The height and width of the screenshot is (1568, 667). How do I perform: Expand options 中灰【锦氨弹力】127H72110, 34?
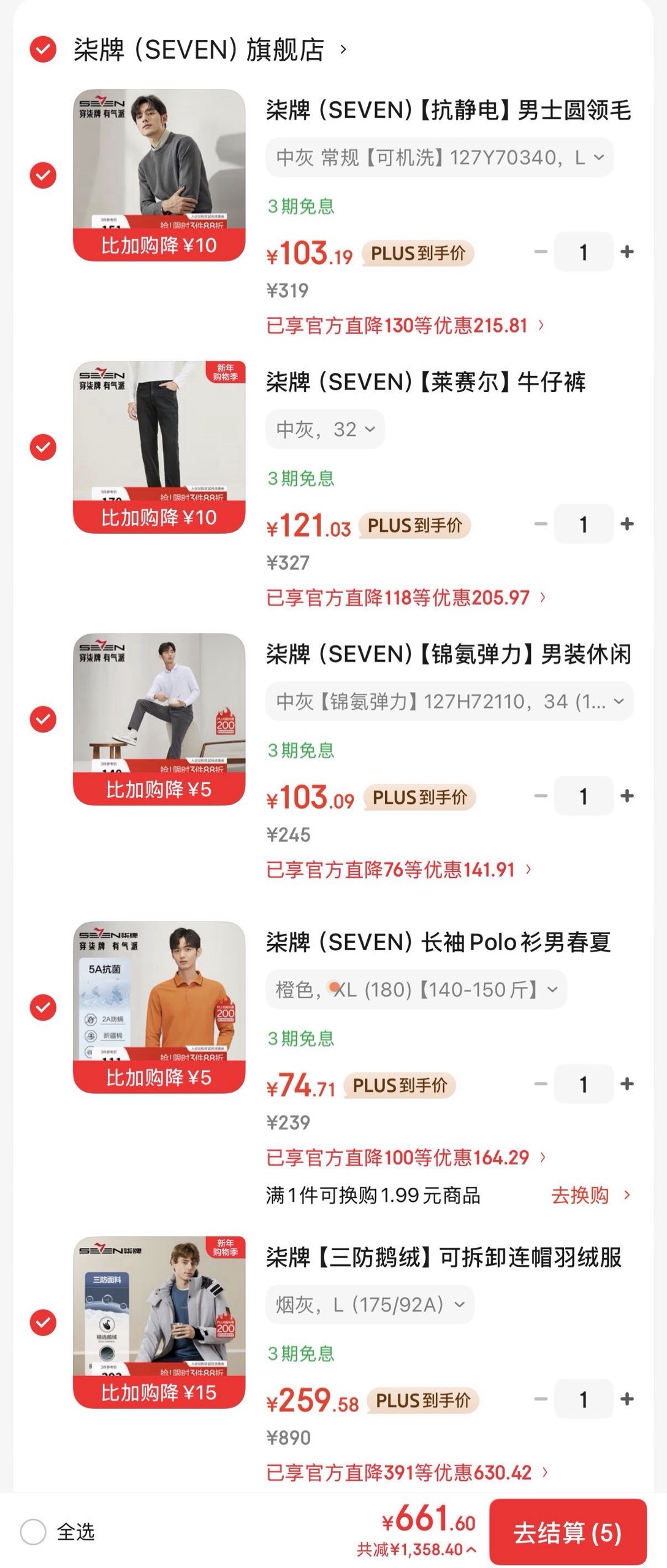click(x=449, y=701)
